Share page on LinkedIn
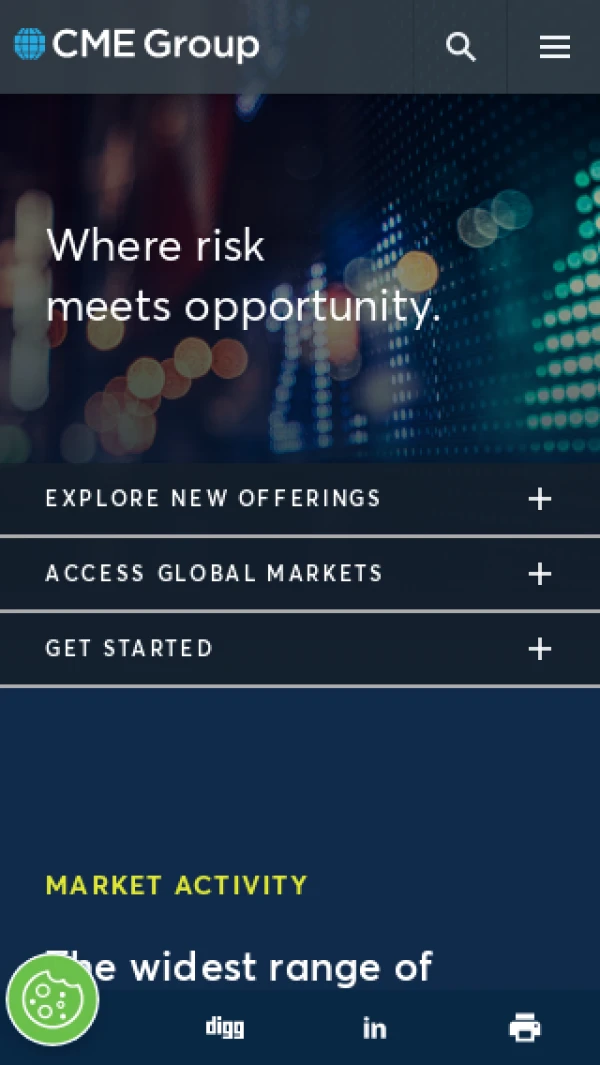The image size is (600, 1065). 374,1028
